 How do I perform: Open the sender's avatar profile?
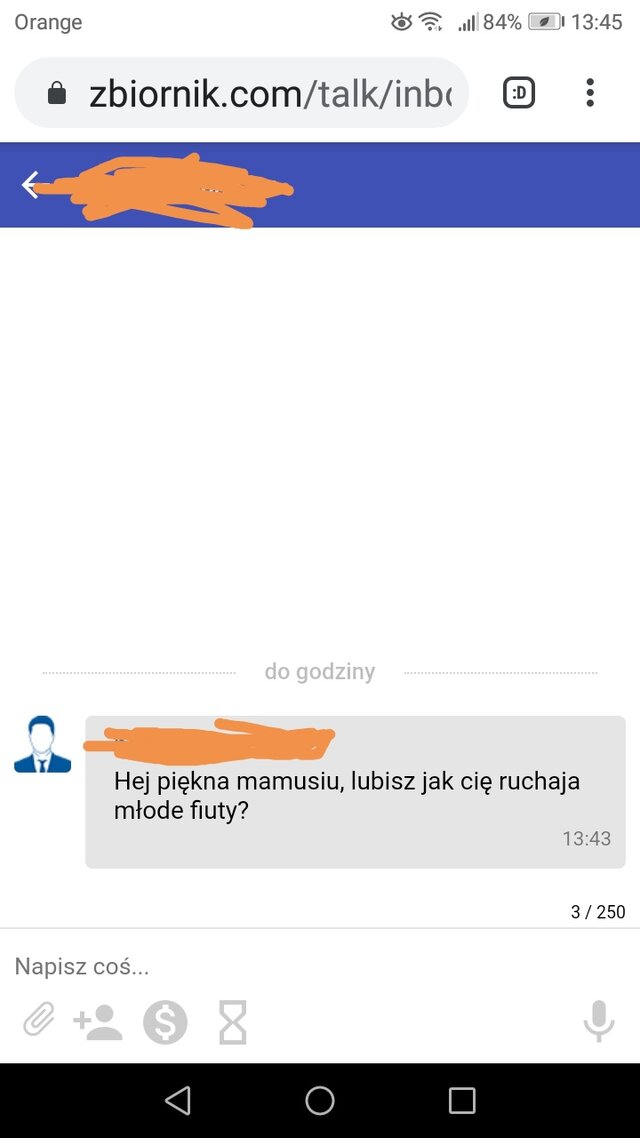pyautogui.click(x=43, y=745)
